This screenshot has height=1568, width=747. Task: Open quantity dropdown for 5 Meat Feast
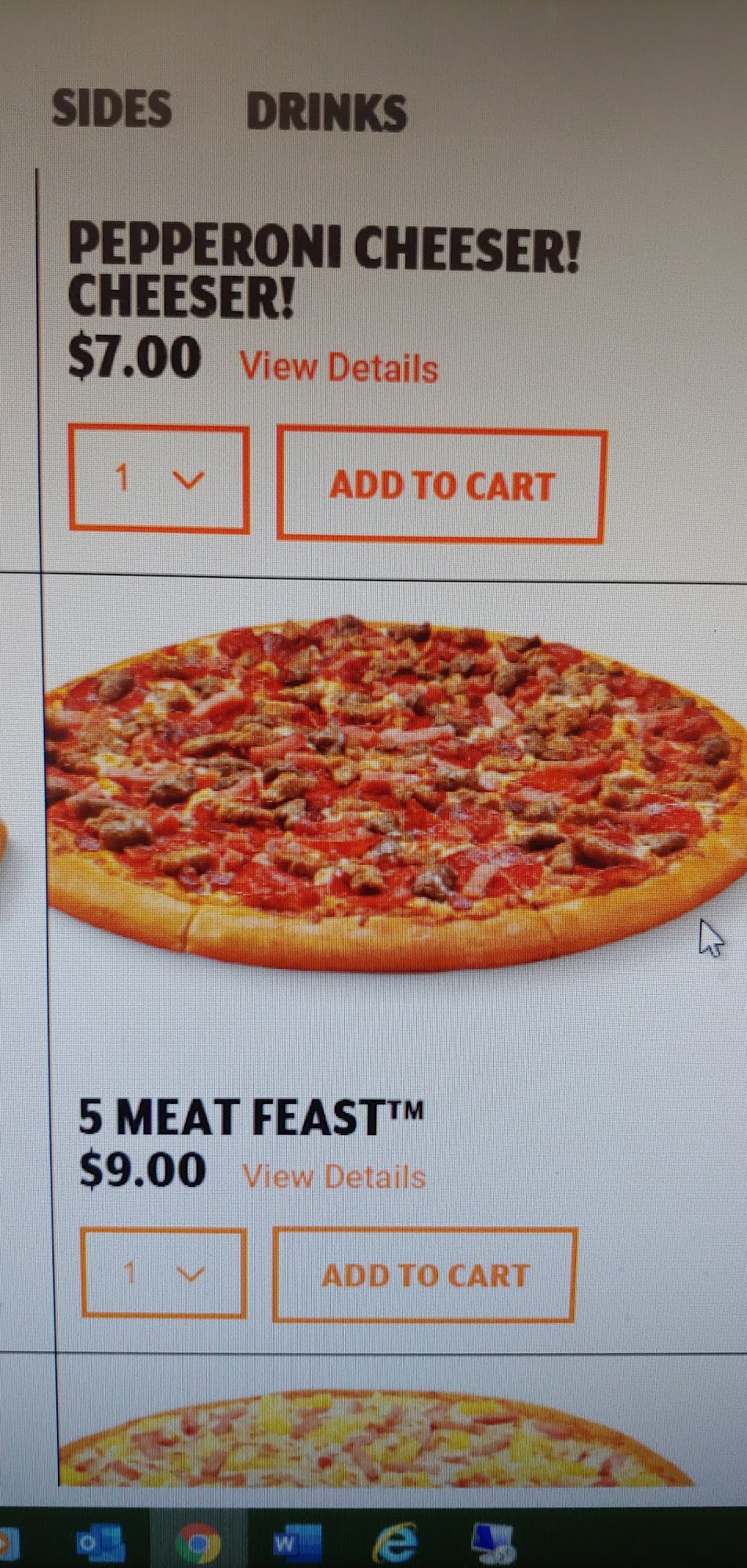coord(164,1273)
